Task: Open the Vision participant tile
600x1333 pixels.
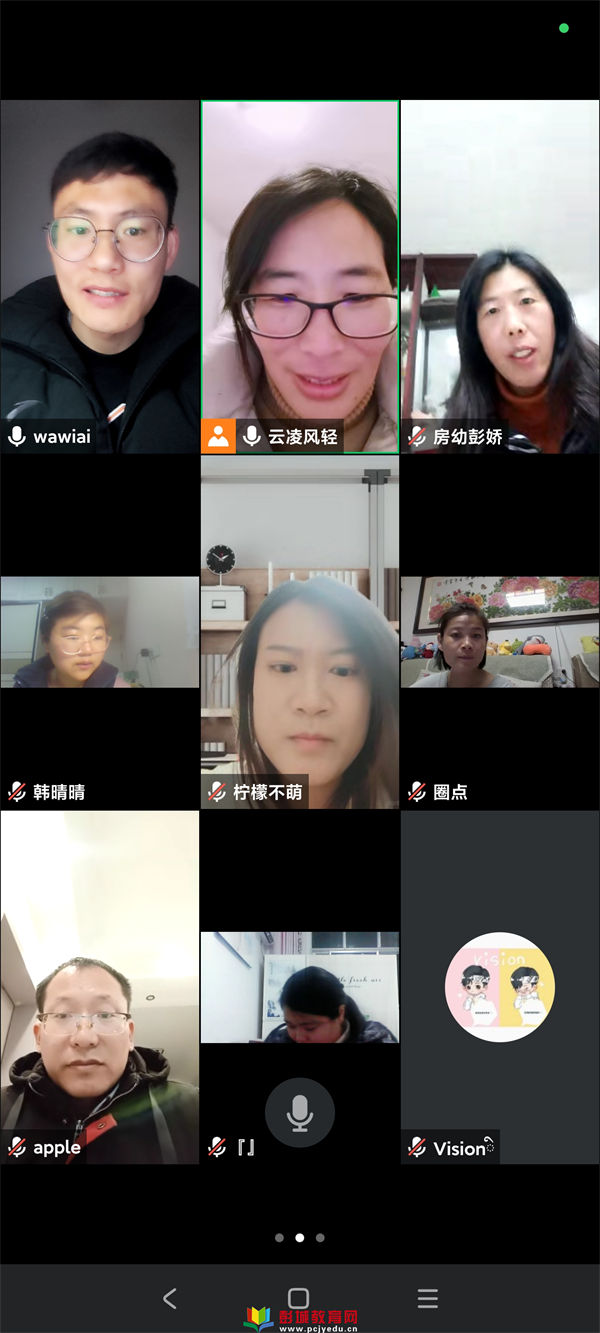Action: tap(500, 987)
